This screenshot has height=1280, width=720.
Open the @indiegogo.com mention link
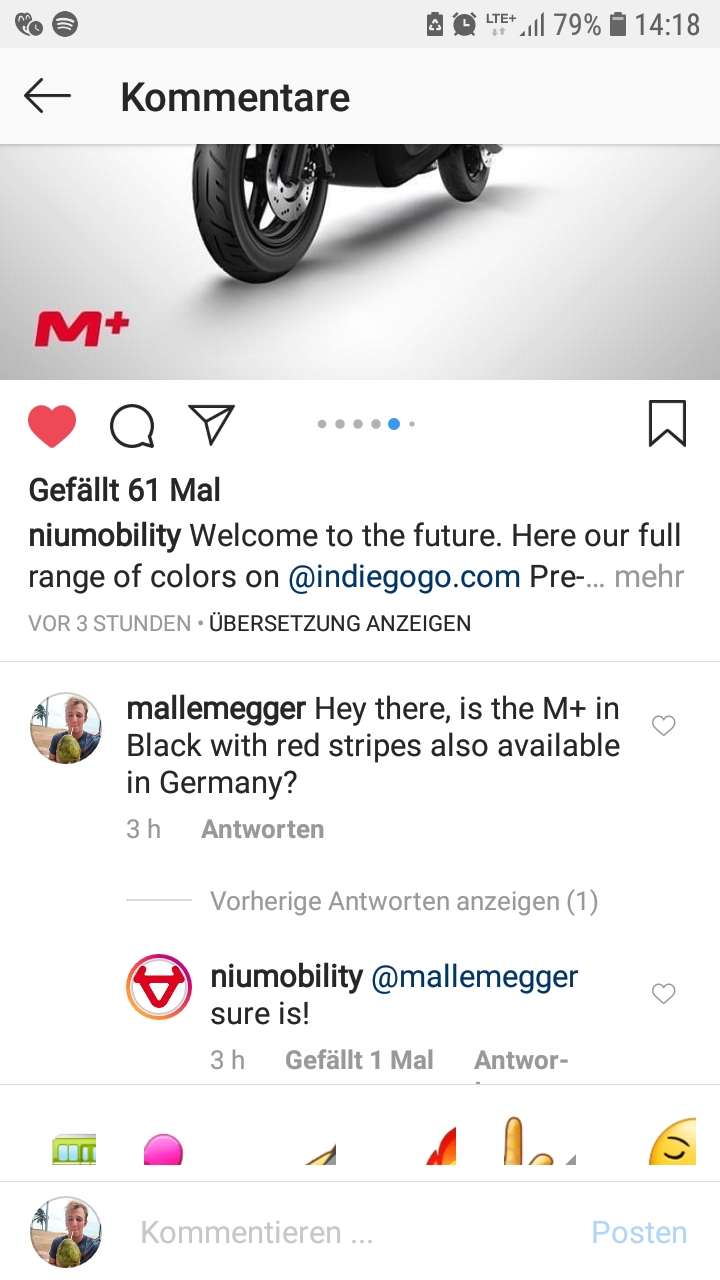click(x=404, y=577)
